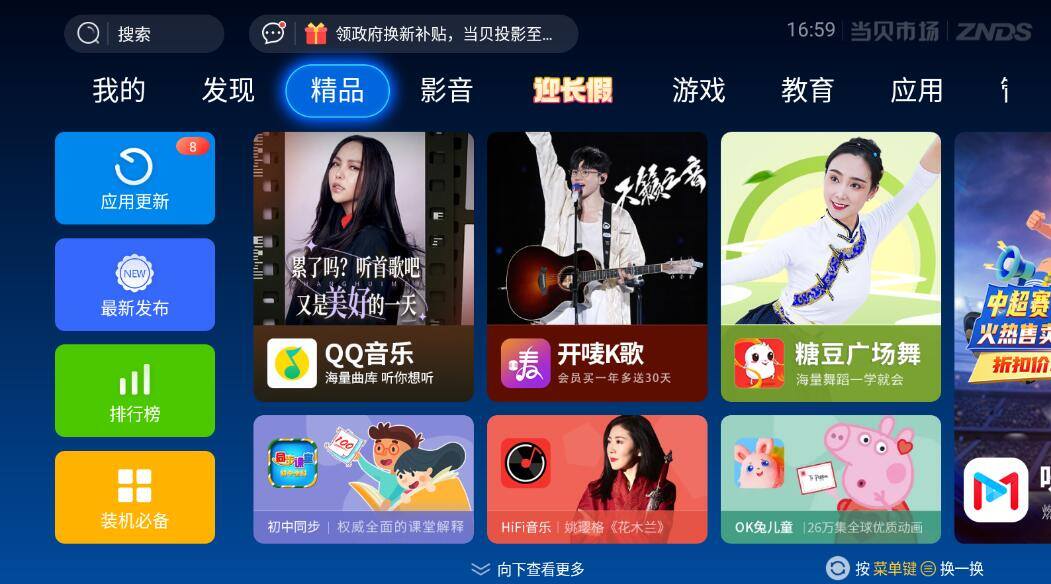Open the 初中同步 classroom card

(363, 479)
